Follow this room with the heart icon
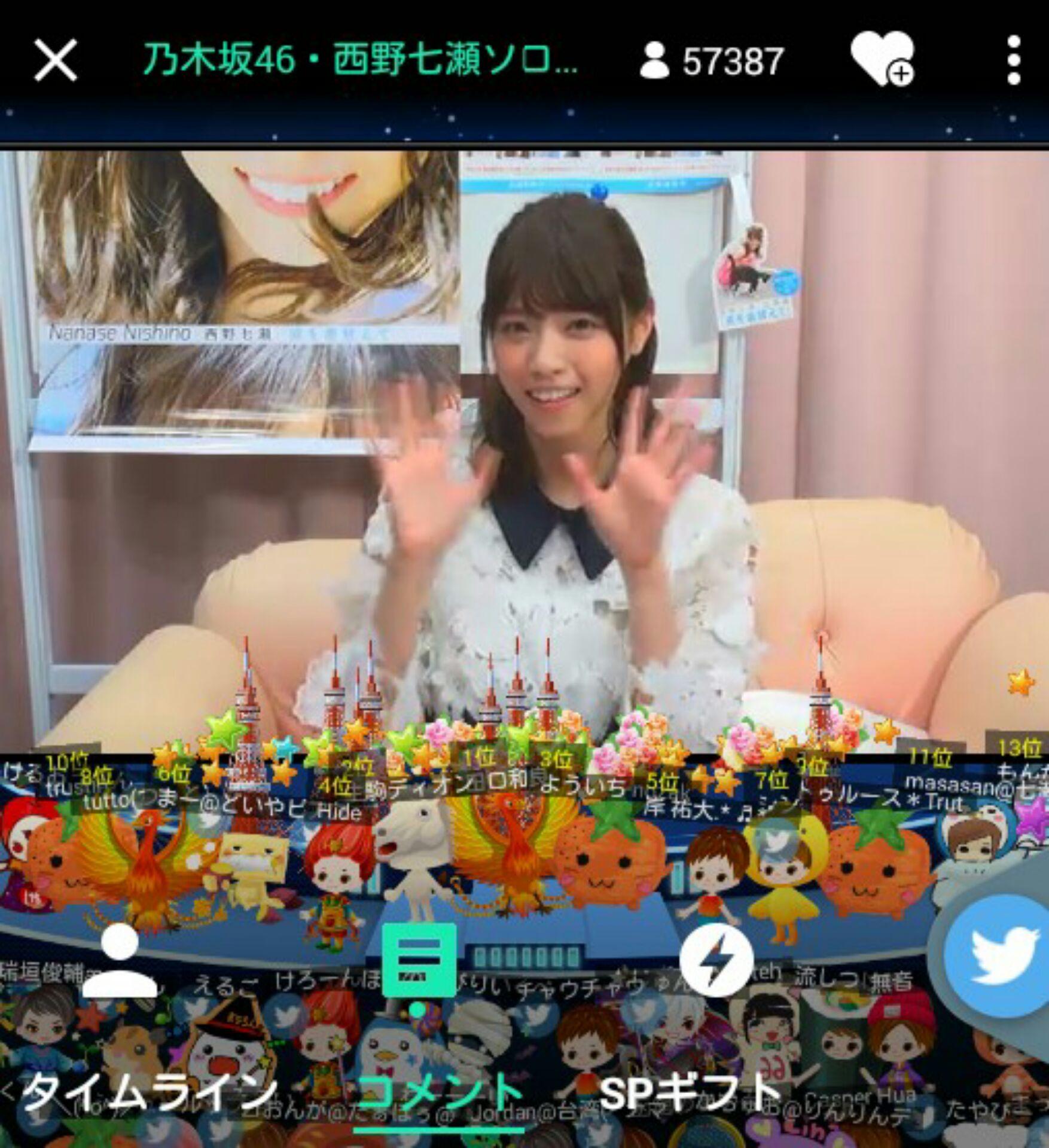 (x=882, y=60)
